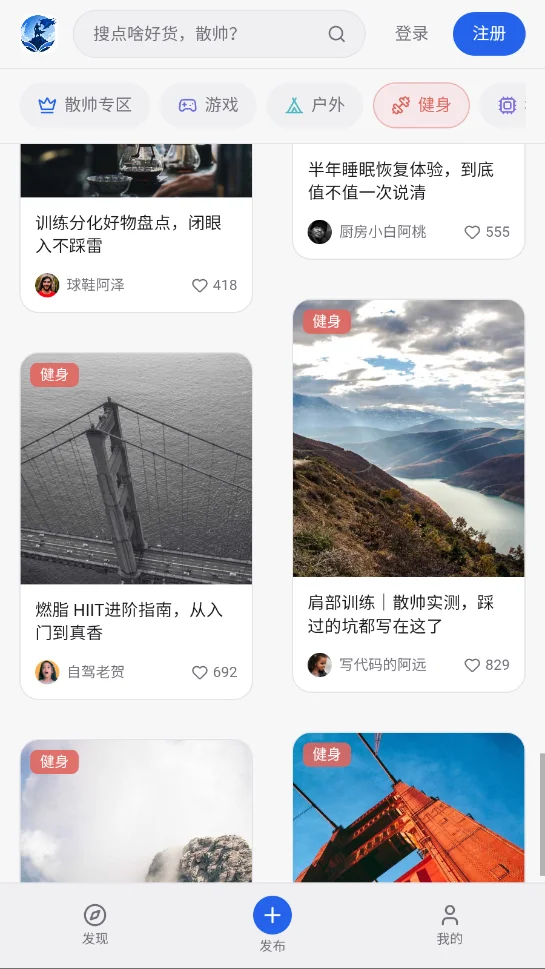Open the 登录 login link
Image resolution: width=545 pixels, height=969 pixels.
click(412, 33)
